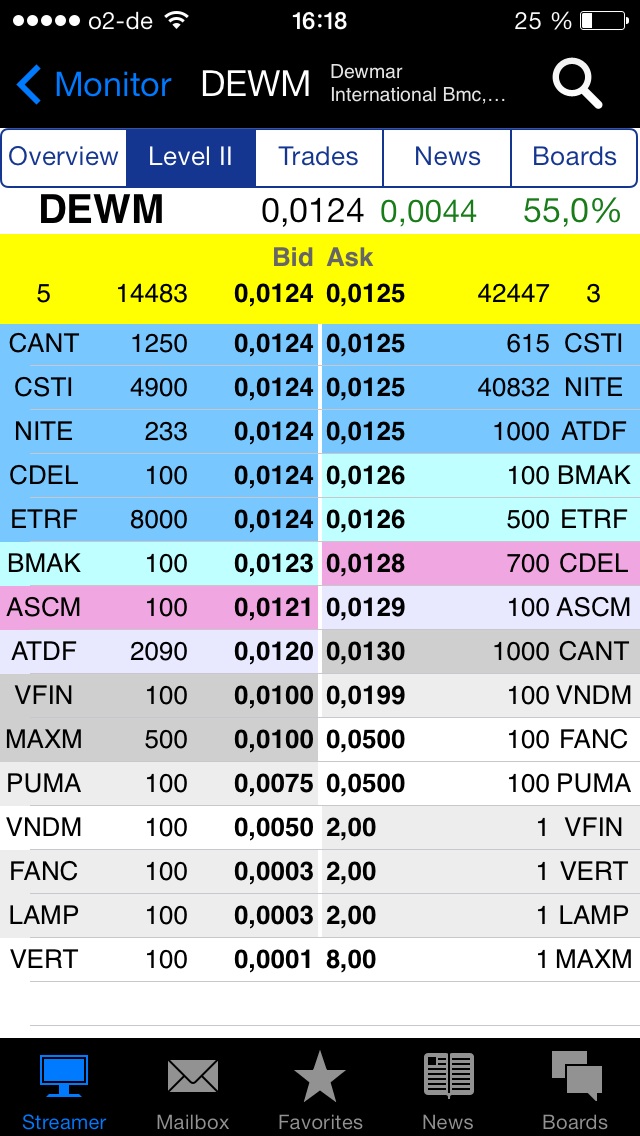Switch to the Trades tab
The image size is (640, 1136).
coord(318,157)
